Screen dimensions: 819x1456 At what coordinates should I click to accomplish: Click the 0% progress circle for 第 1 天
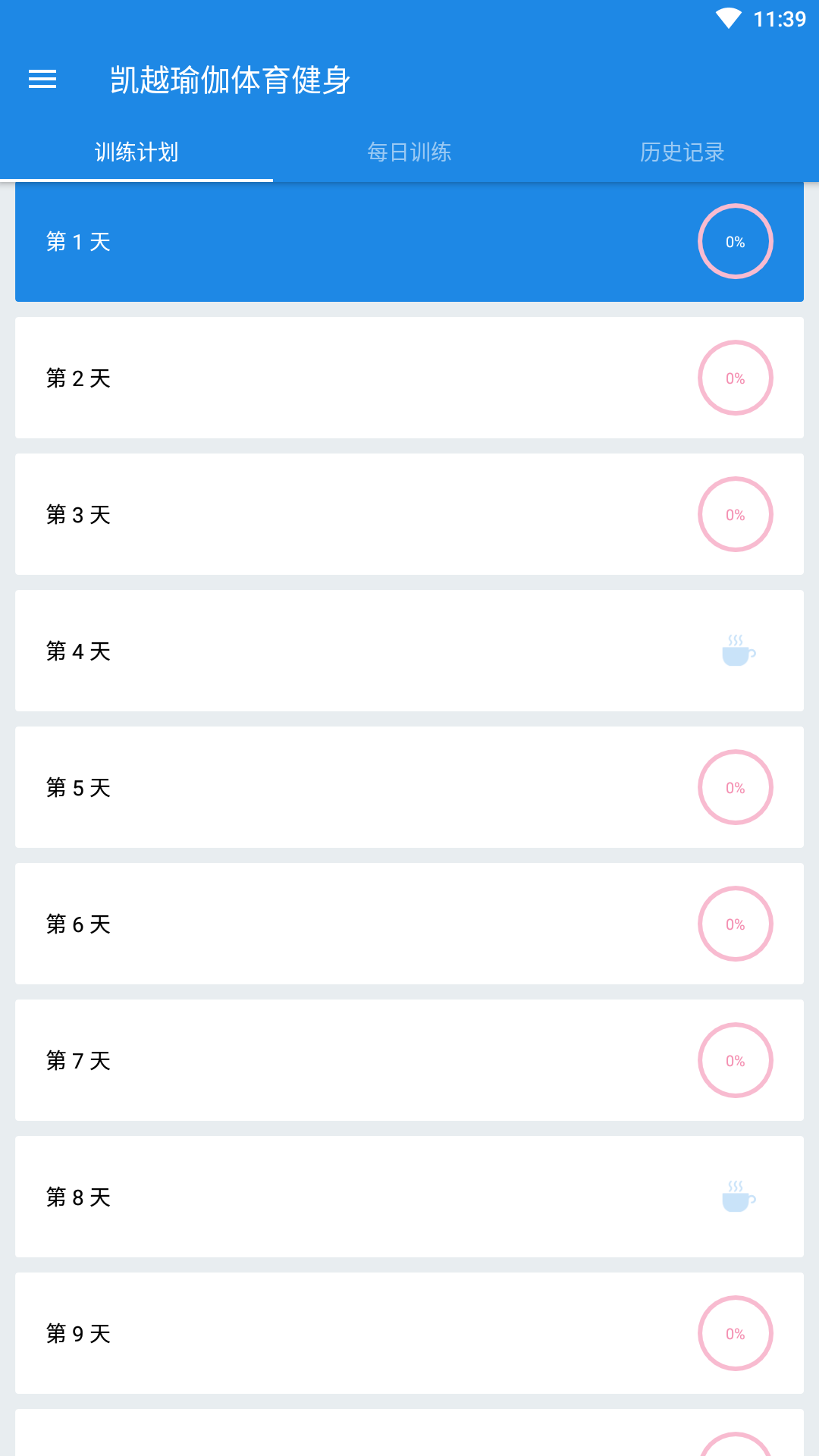[736, 241]
